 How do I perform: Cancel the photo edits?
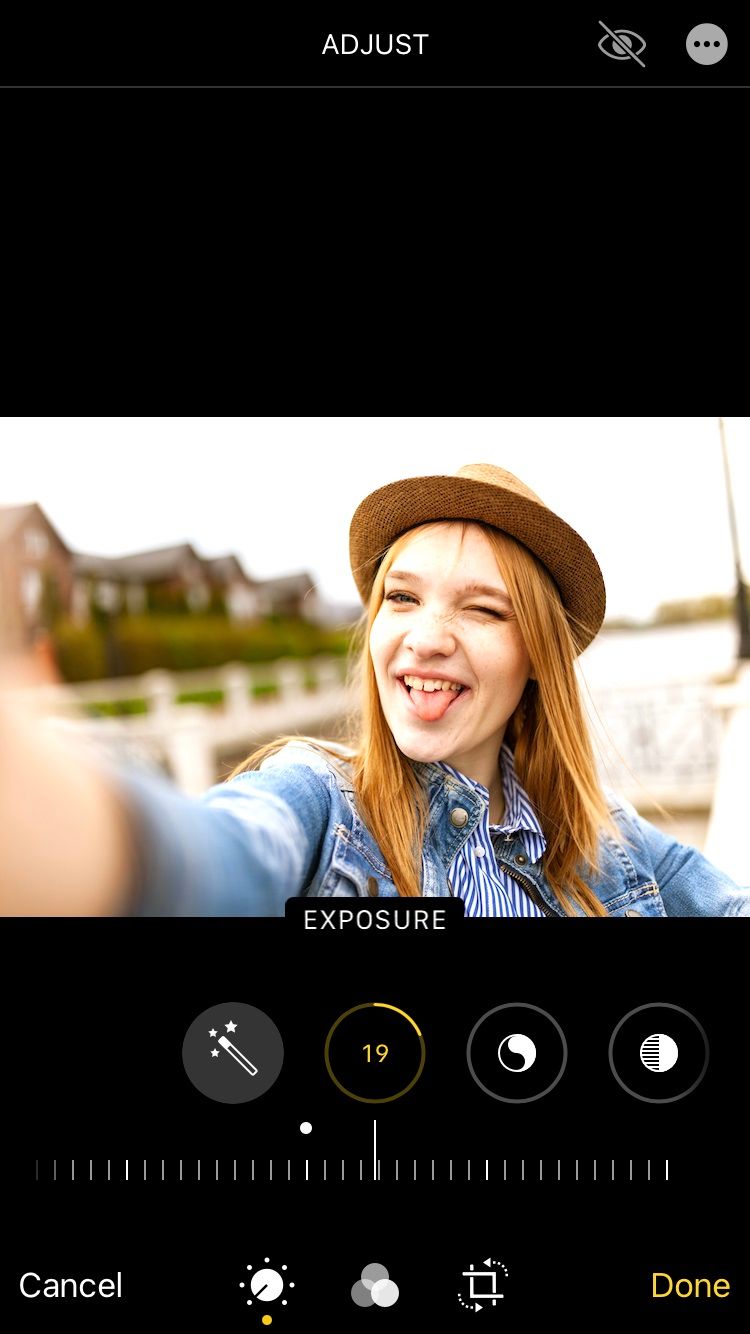click(x=71, y=1285)
